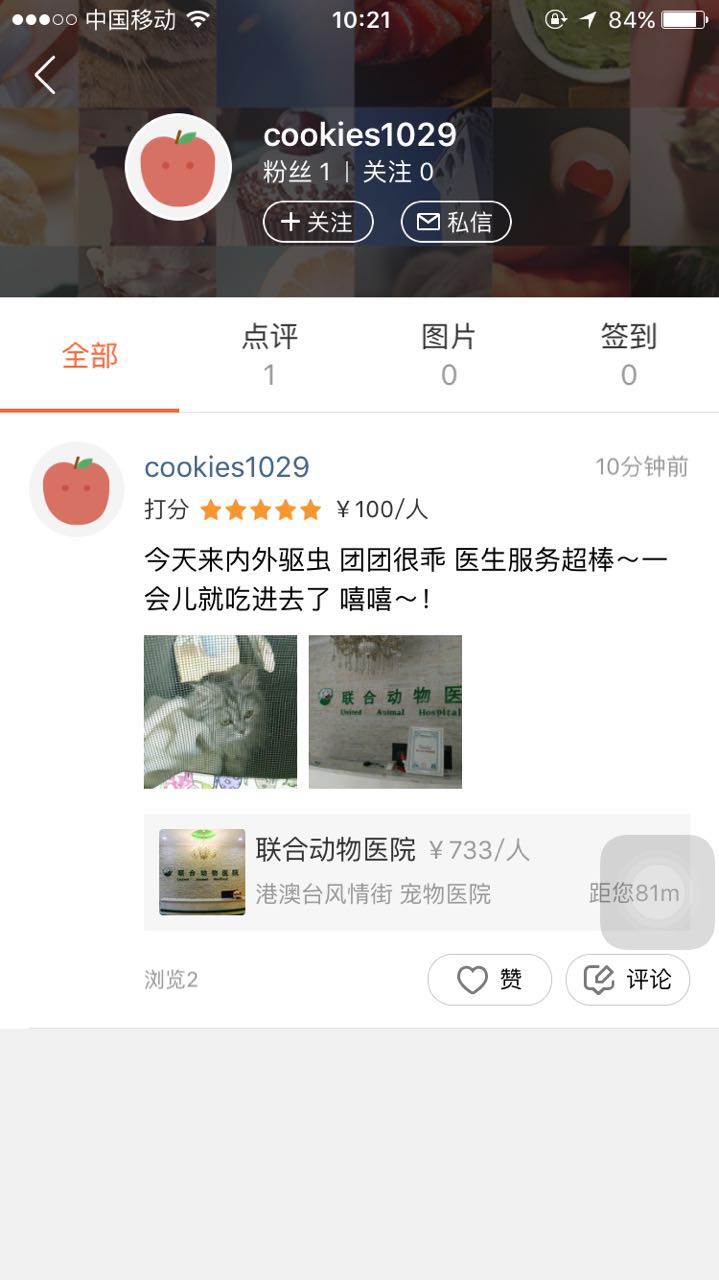Follow cookies1029 with the 关注 button

318,222
